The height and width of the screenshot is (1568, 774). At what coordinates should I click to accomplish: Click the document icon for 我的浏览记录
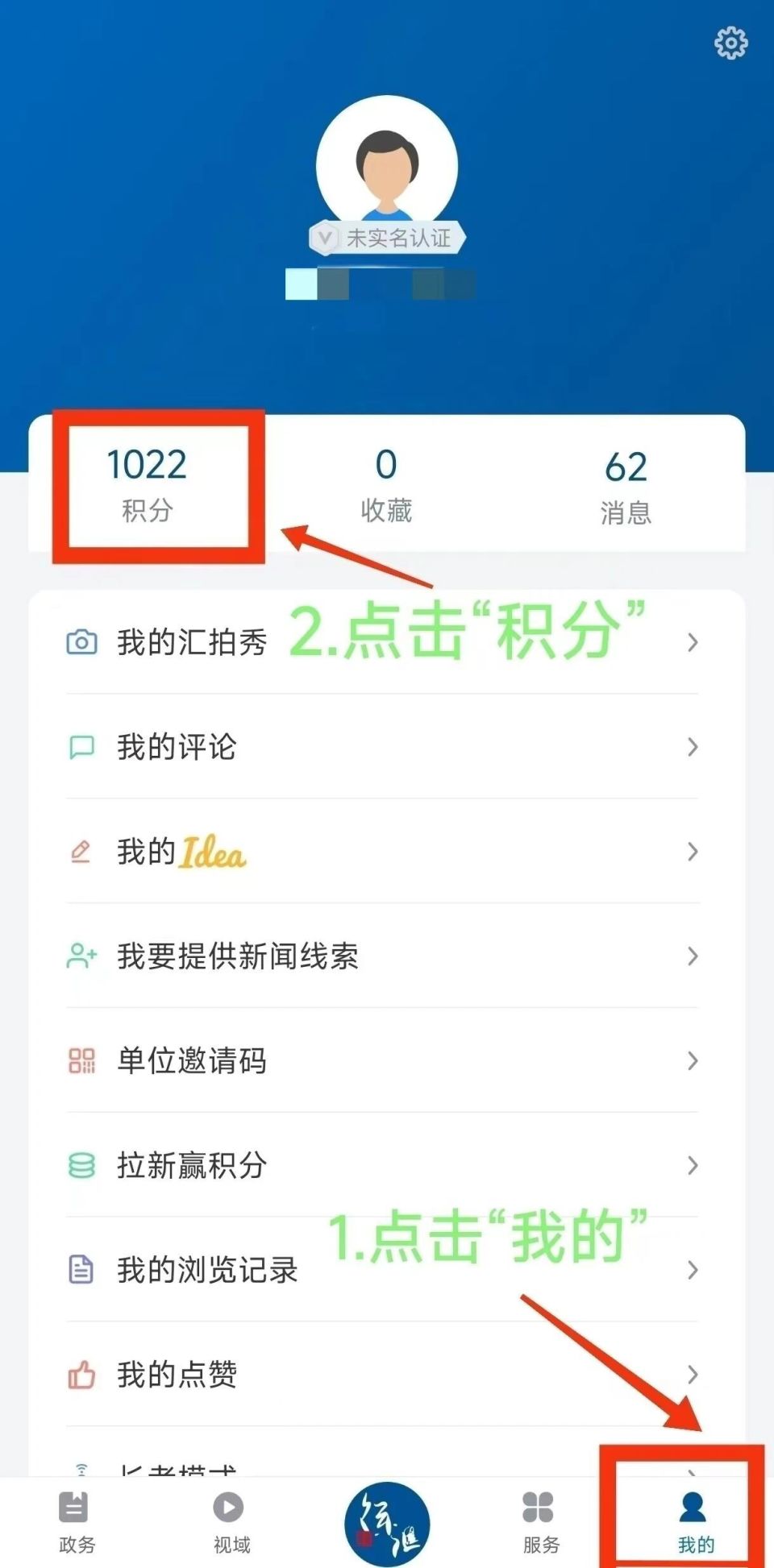pos(81,1271)
